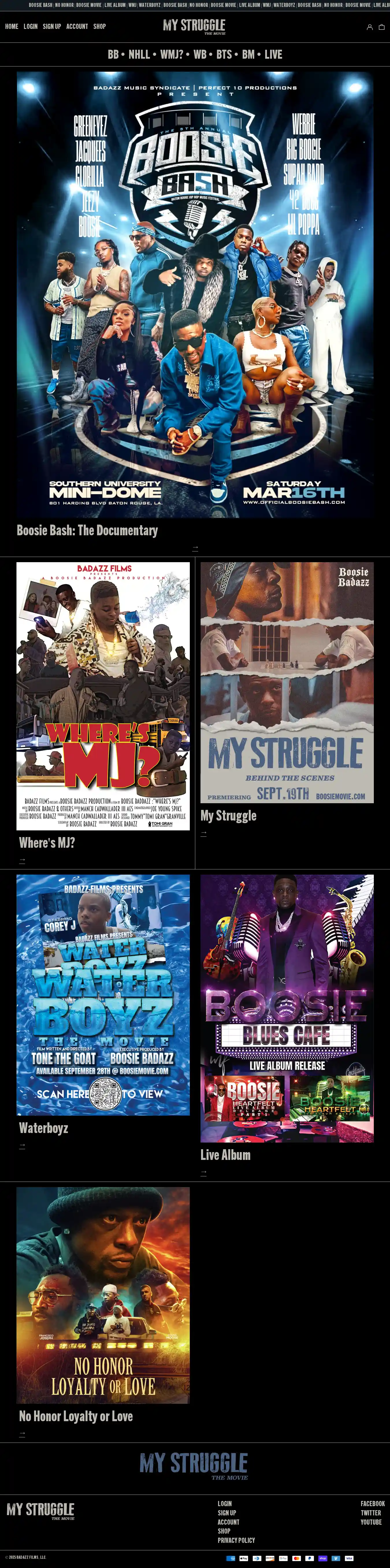Tap the My Struggle header logo

point(195,26)
